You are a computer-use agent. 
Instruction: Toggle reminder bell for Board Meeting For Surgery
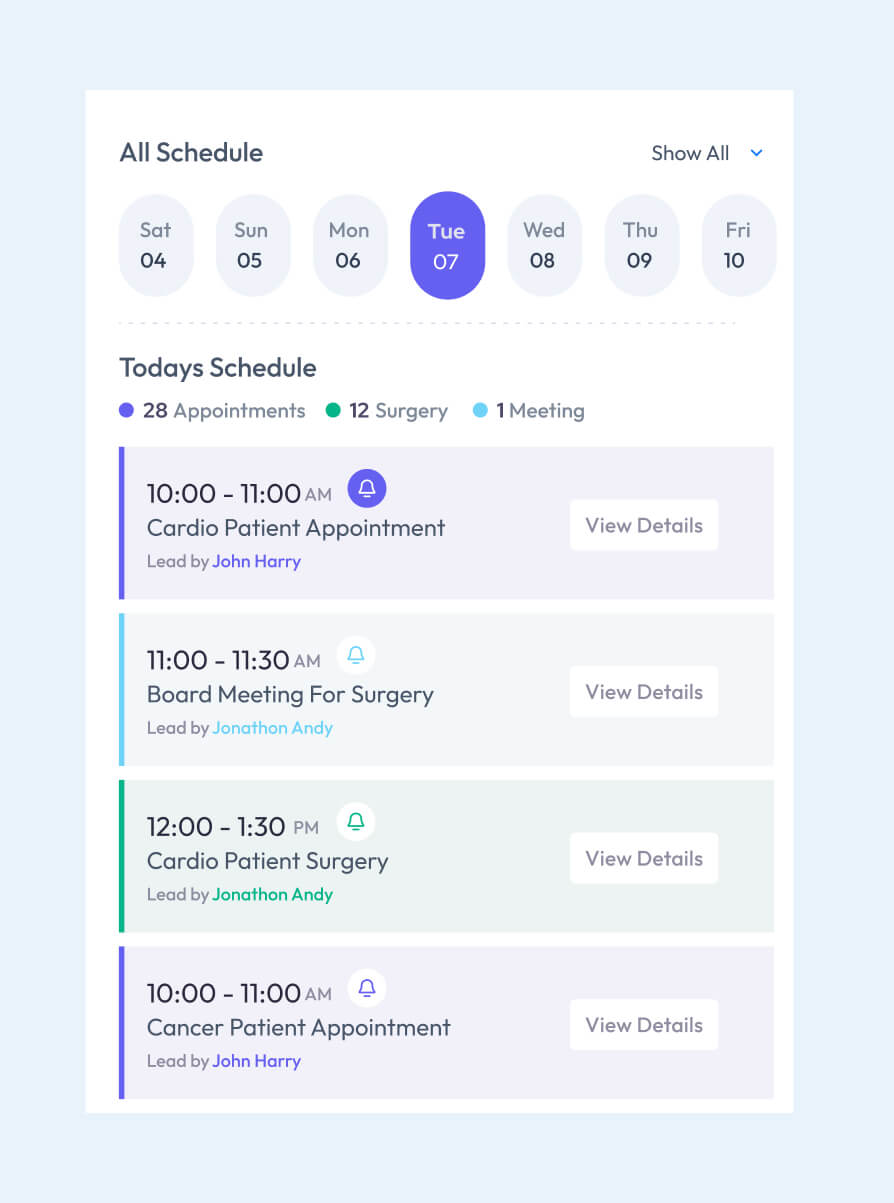(x=356, y=656)
